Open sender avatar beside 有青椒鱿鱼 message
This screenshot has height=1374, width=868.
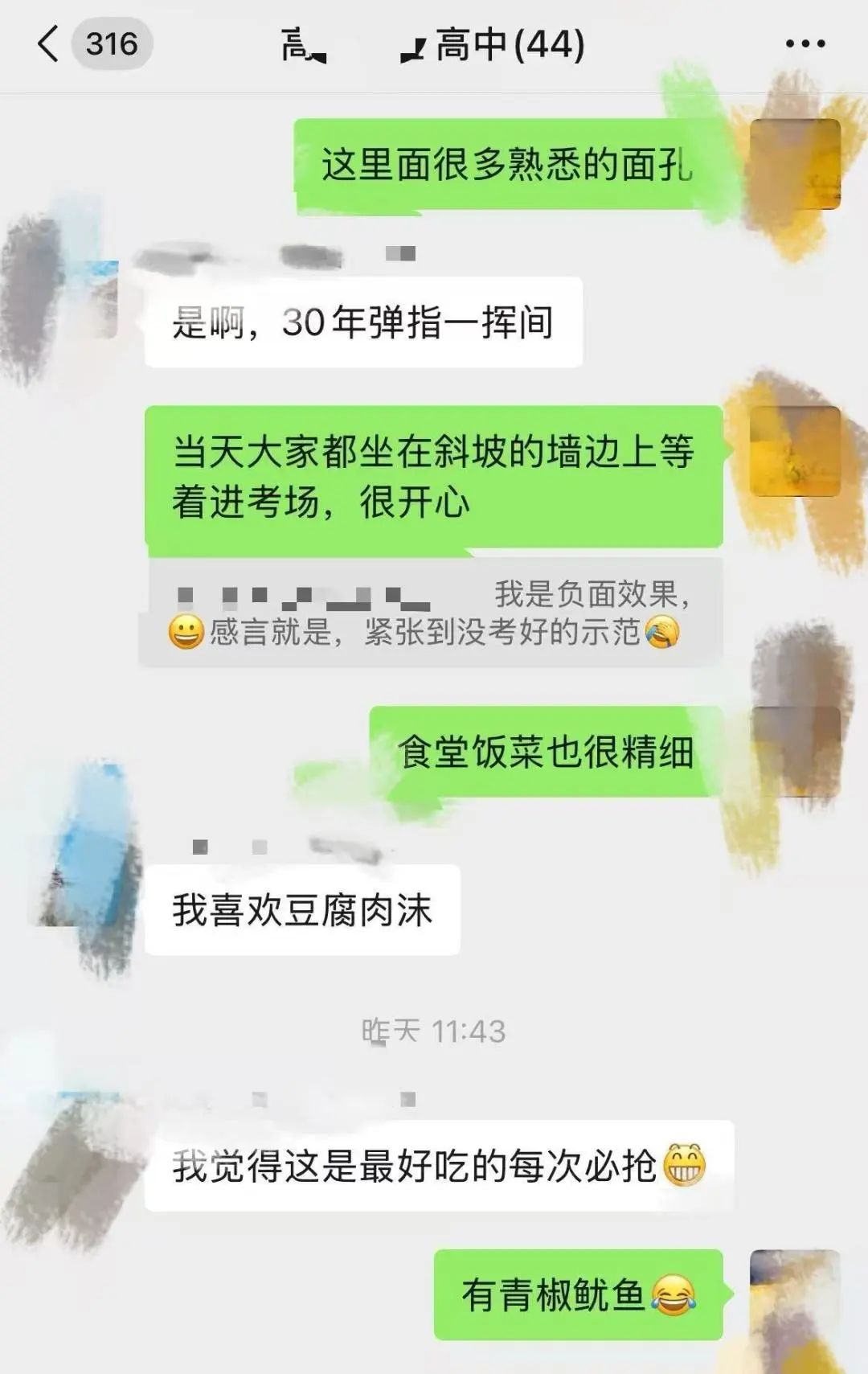click(x=795, y=1295)
